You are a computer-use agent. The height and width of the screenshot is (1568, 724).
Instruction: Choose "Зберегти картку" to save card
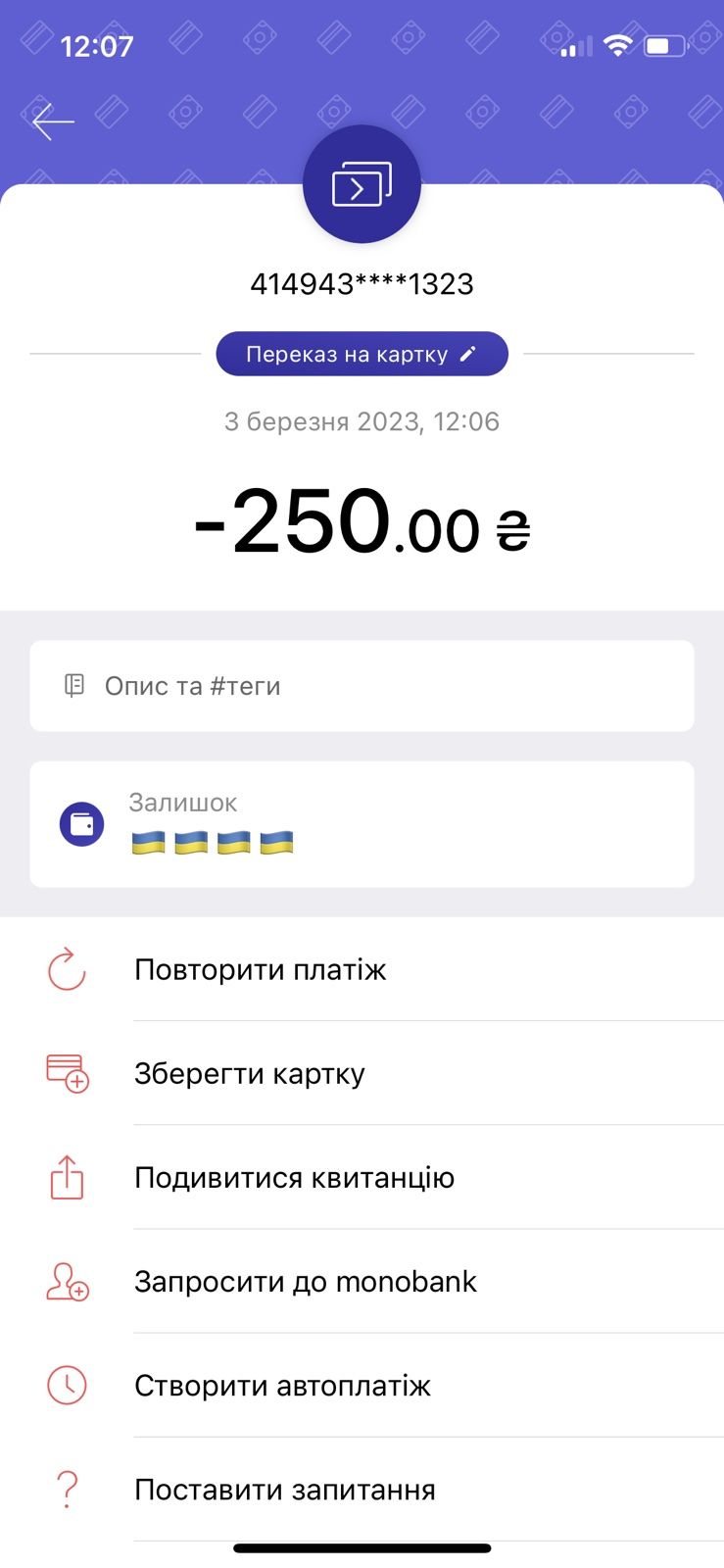click(250, 1074)
